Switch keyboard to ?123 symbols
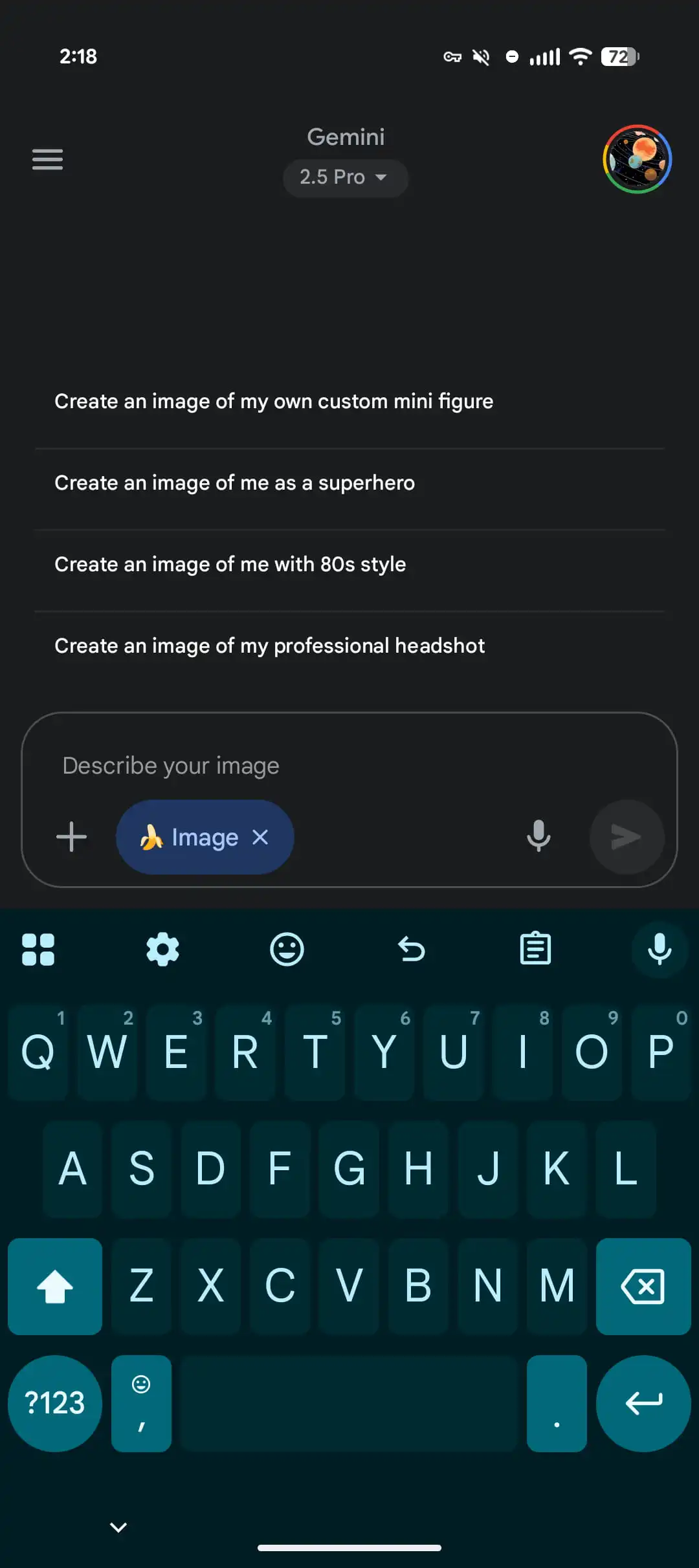This screenshot has width=699, height=1568. tap(55, 1403)
